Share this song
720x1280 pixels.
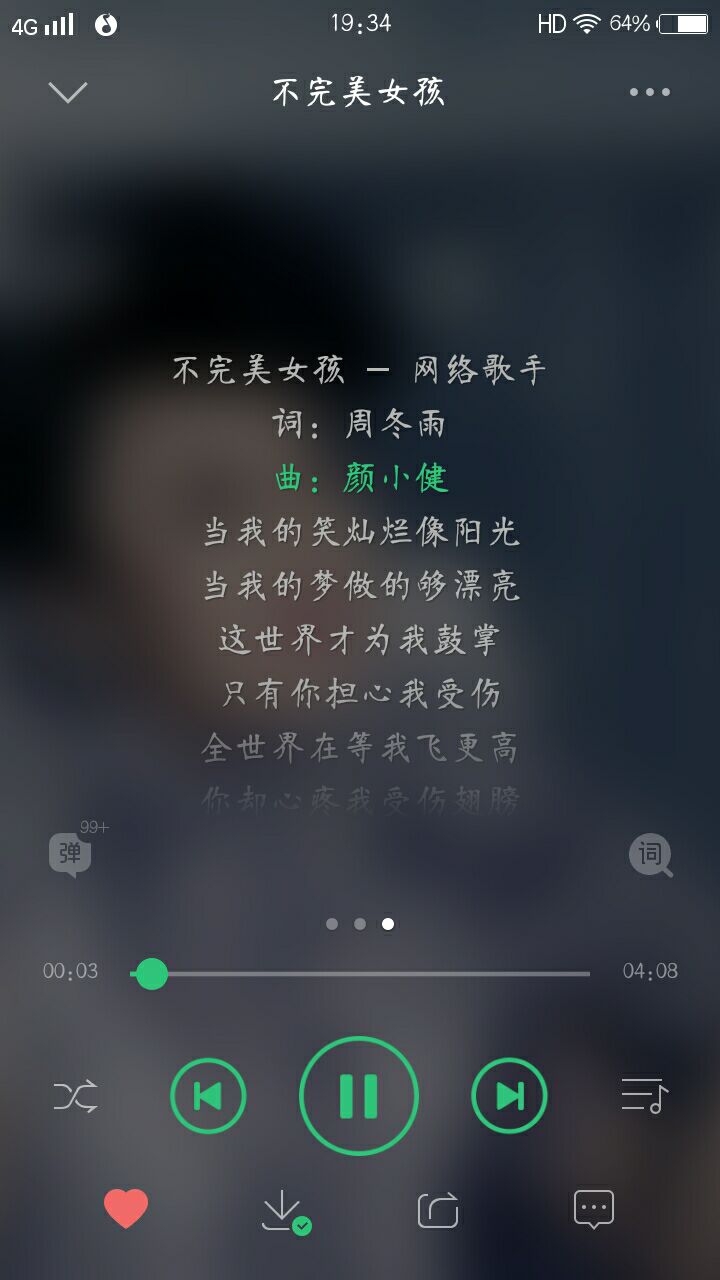[438, 1210]
